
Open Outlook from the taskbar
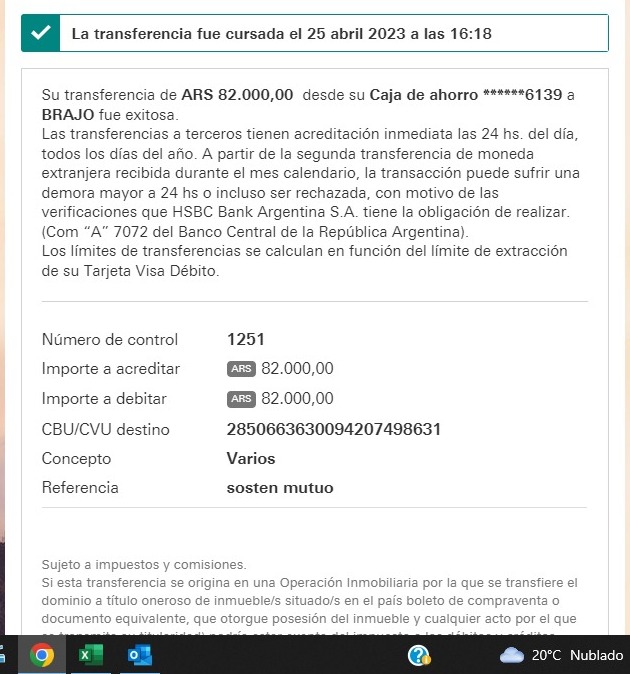click(140, 655)
